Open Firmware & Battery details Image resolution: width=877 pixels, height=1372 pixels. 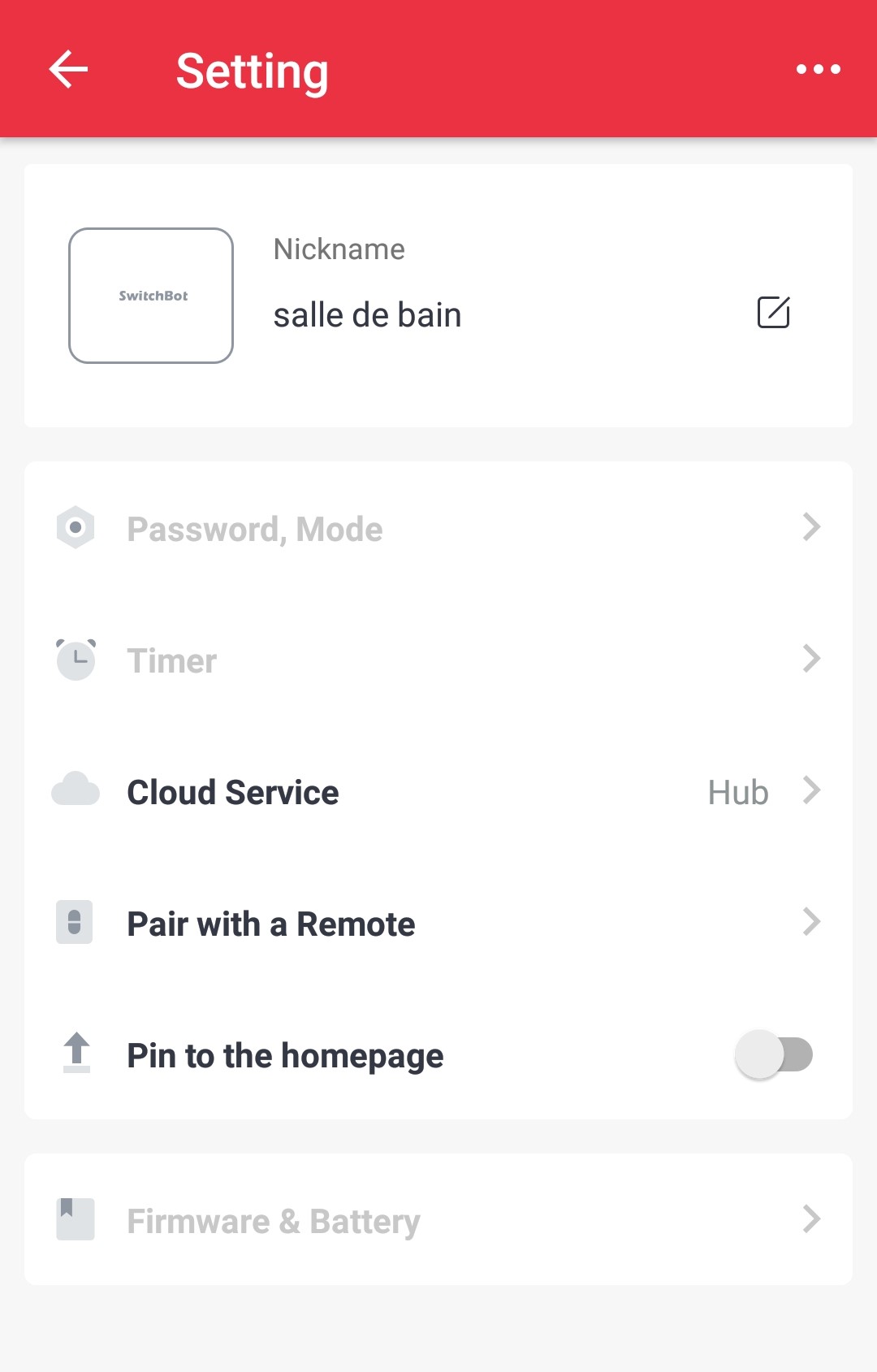tap(438, 1220)
